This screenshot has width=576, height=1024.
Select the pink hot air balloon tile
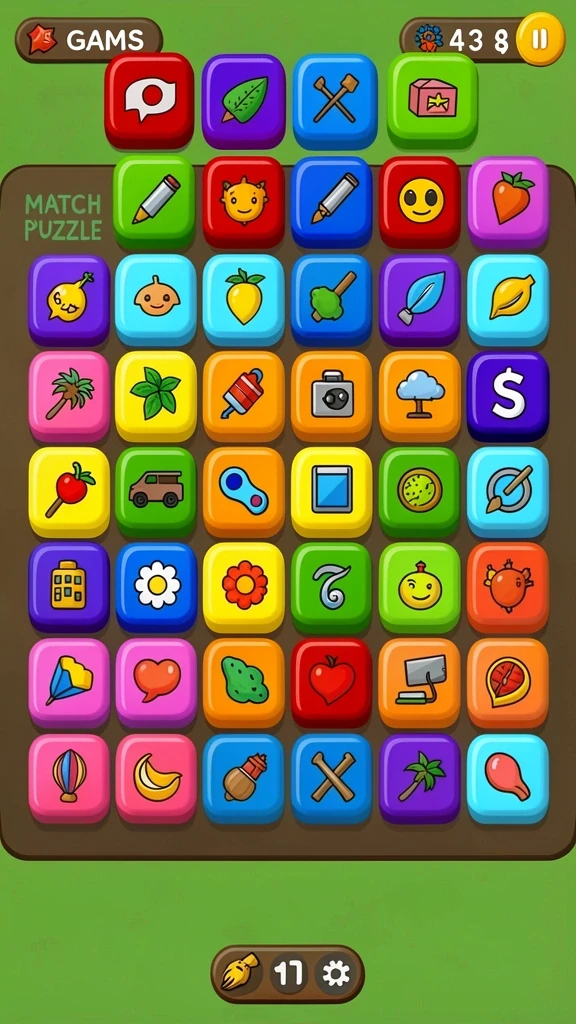[69, 778]
